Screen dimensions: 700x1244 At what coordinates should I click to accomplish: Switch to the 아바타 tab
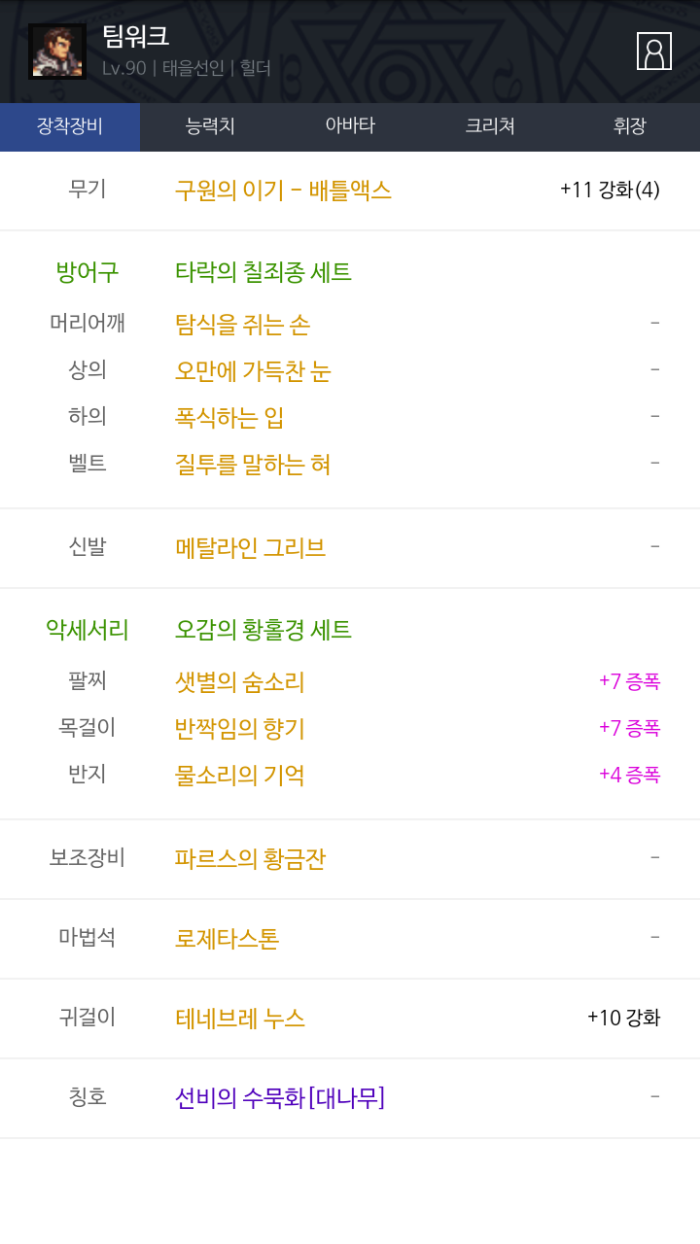(x=350, y=126)
